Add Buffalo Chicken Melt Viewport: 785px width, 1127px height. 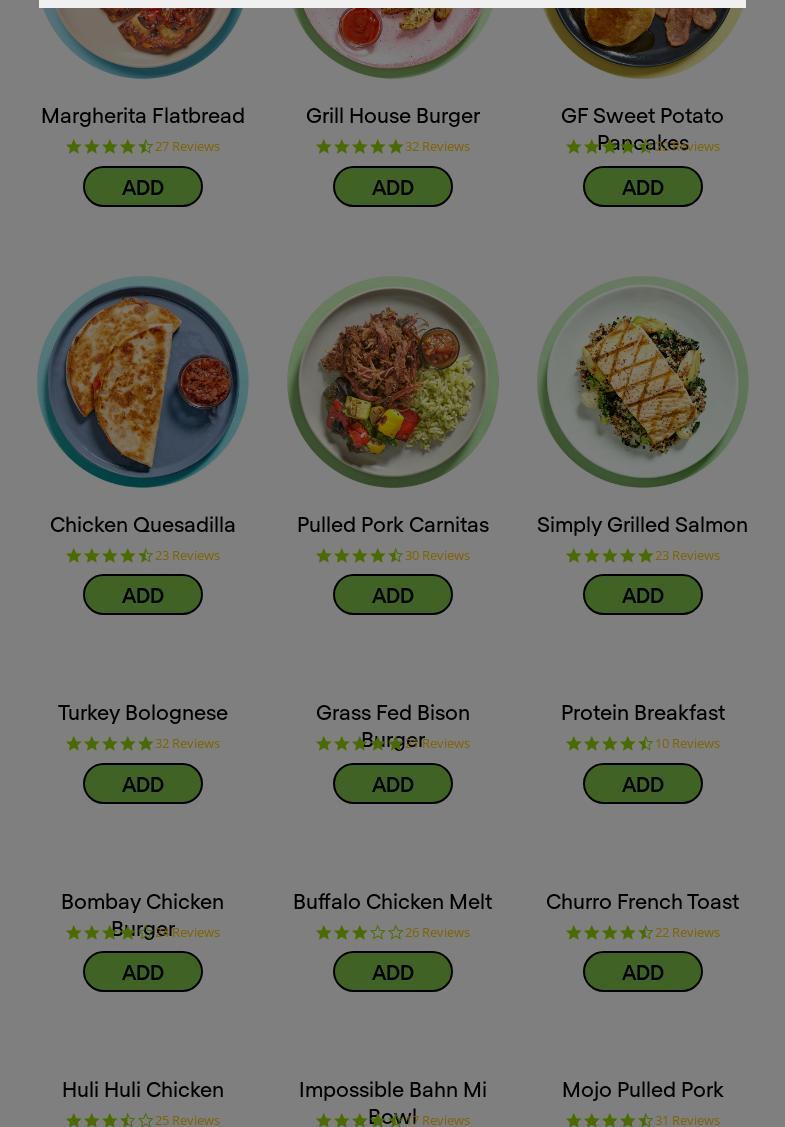(393, 972)
